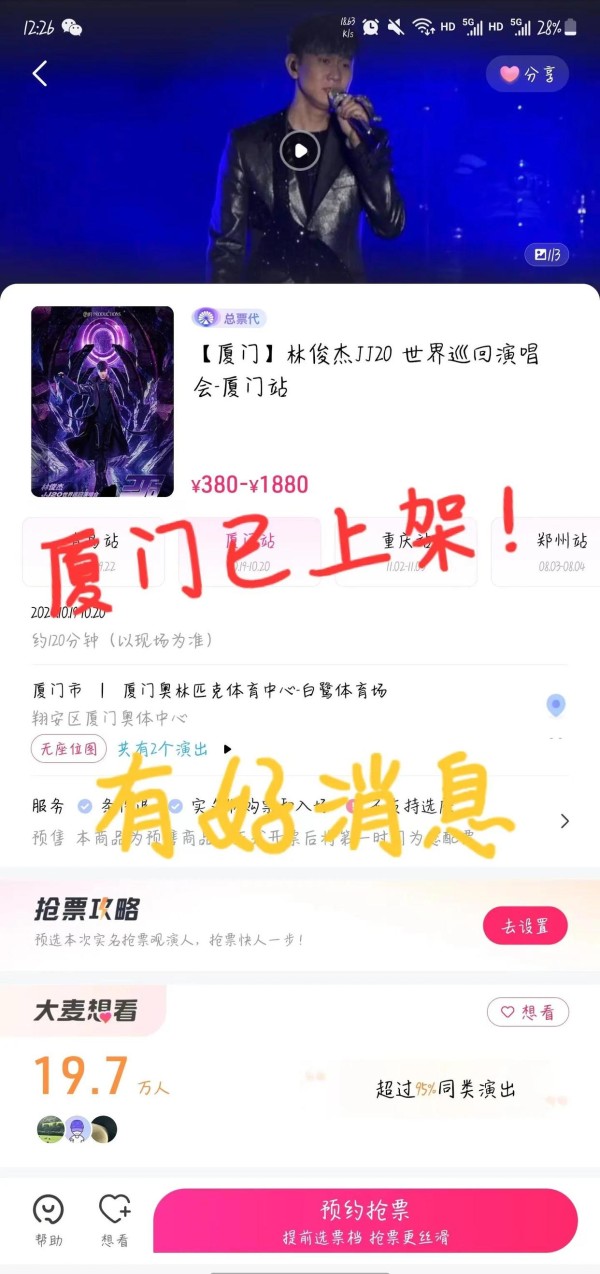This screenshot has width=600, height=1274.
Task: Open service details chevron
Action: [x=565, y=821]
